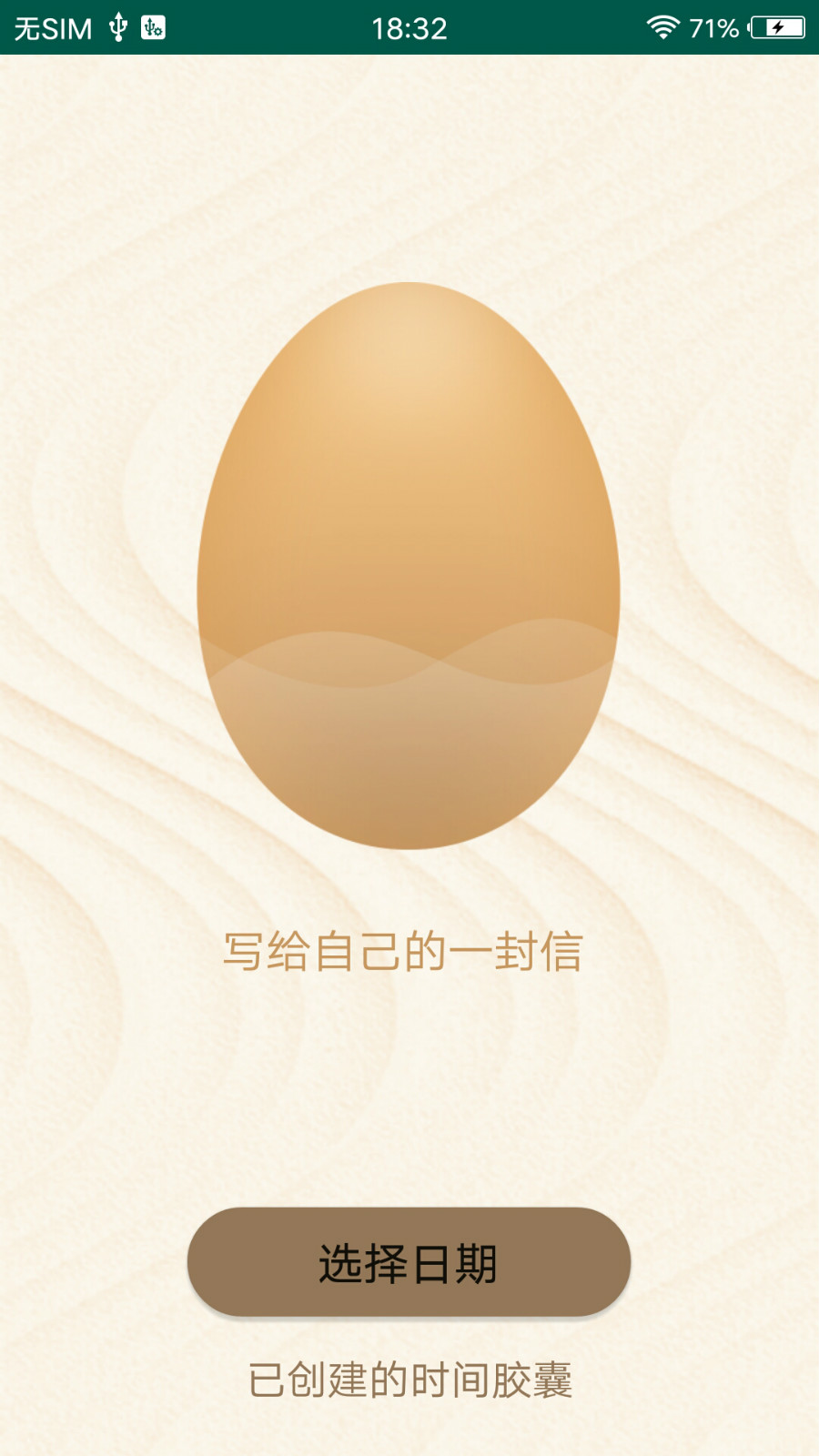Open 已创建的时间胶囊 list

pyautogui.click(x=409, y=1380)
